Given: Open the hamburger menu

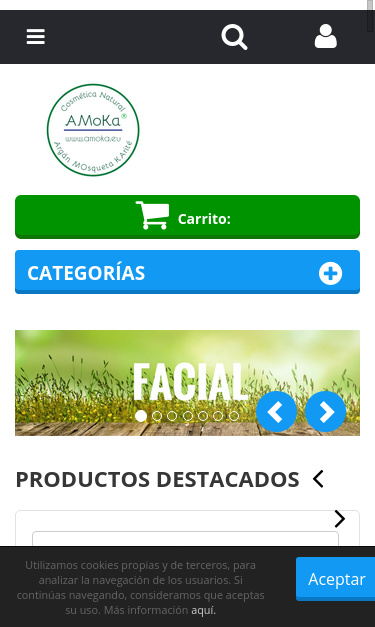Looking at the screenshot, I should 36,37.
